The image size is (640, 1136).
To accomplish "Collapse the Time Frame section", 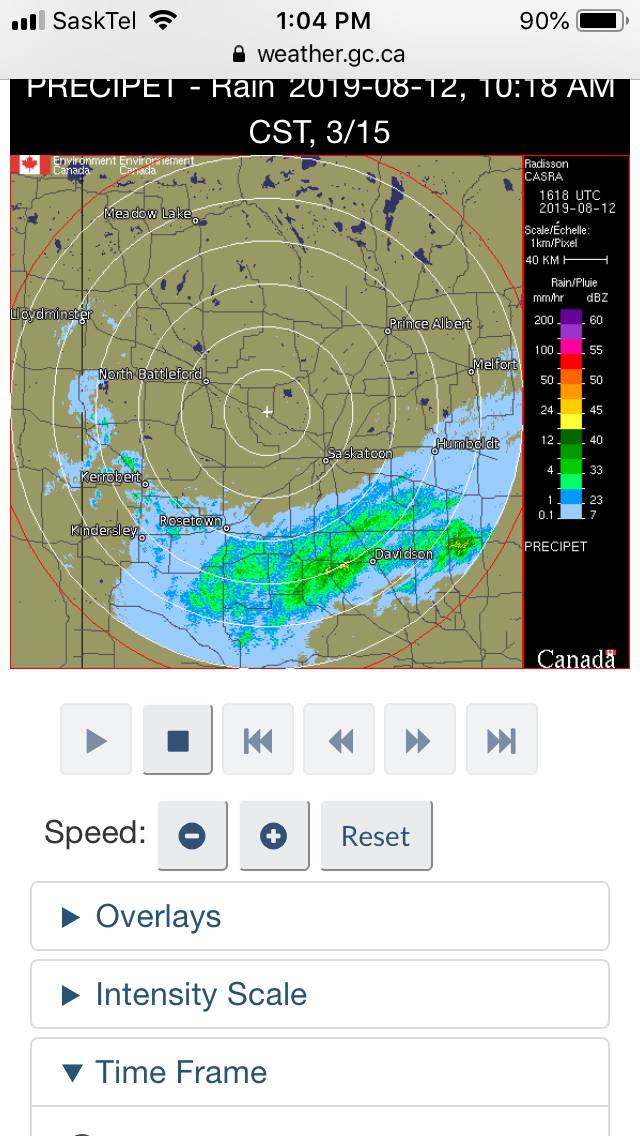I will click(320, 1072).
